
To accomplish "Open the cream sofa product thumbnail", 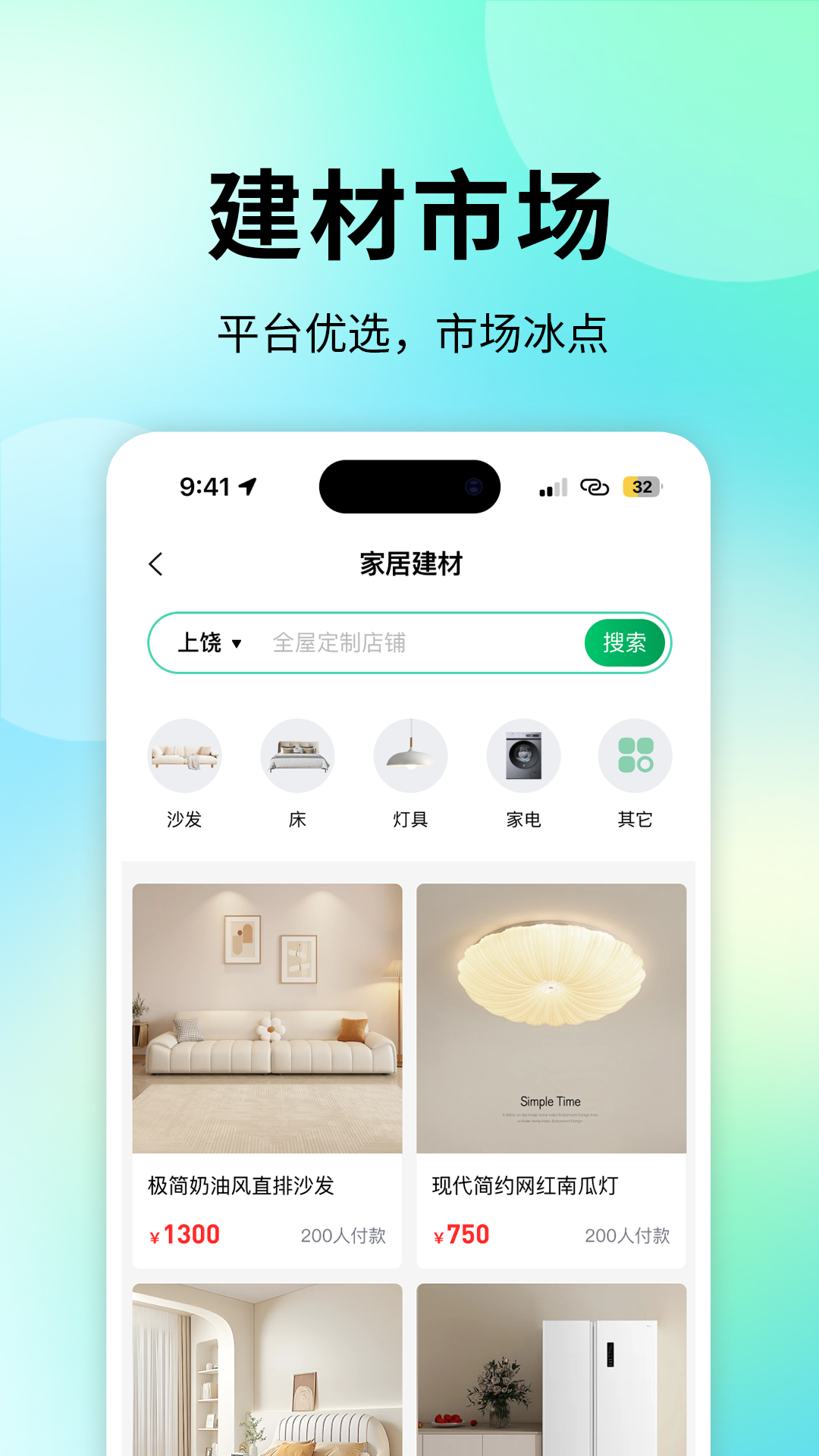I will (x=268, y=1018).
